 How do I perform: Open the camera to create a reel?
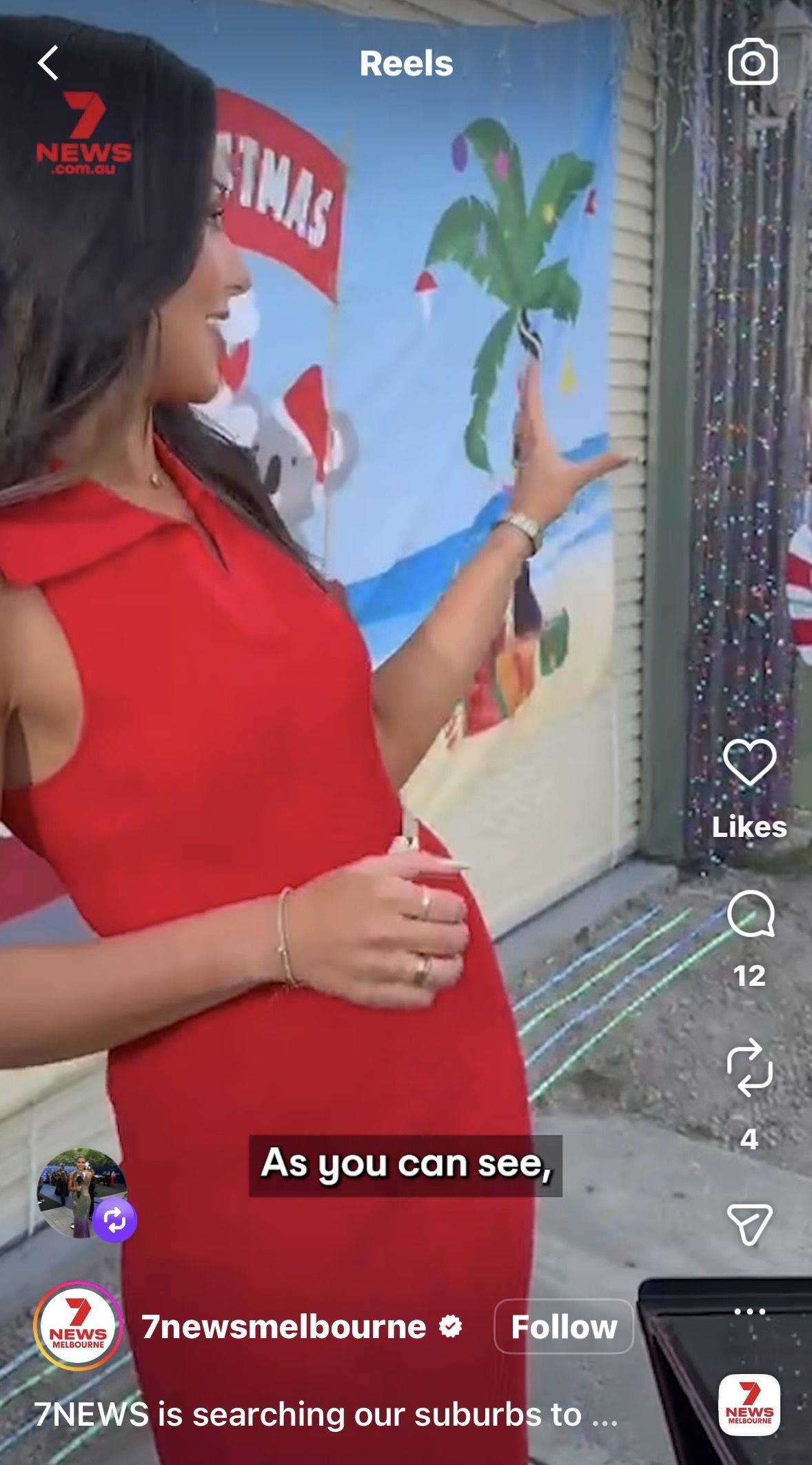[x=753, y=63]
